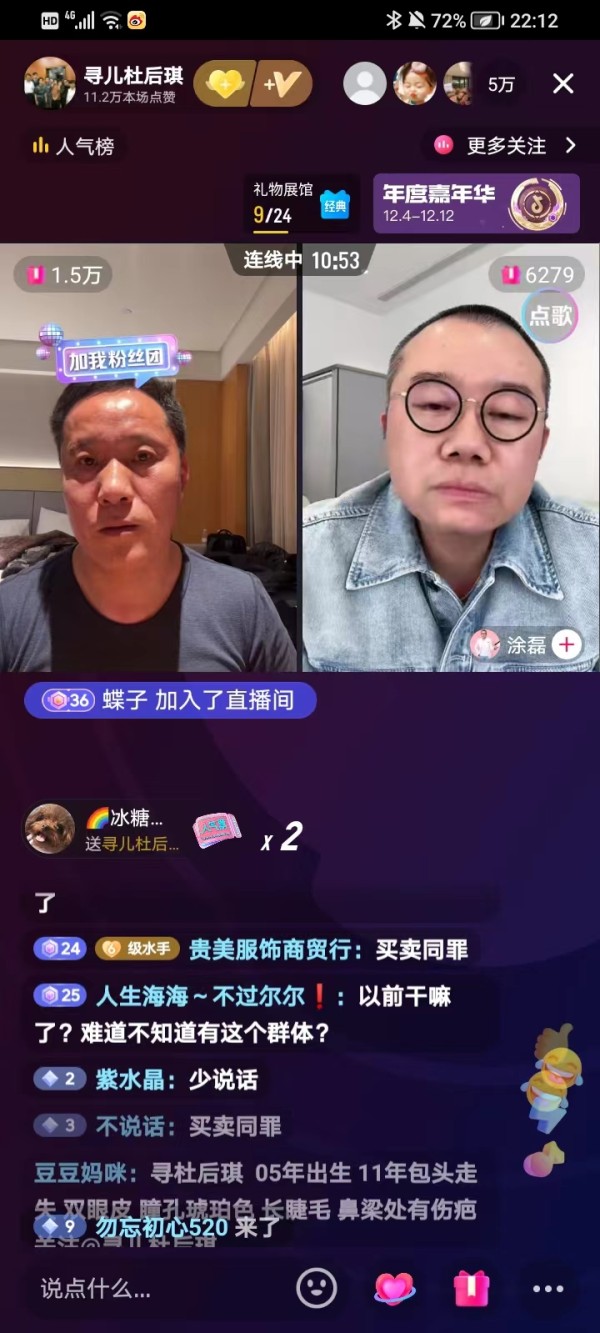The image size is (600, 1333).
Task: Open the emoji picker
Action: (318, 1288)
